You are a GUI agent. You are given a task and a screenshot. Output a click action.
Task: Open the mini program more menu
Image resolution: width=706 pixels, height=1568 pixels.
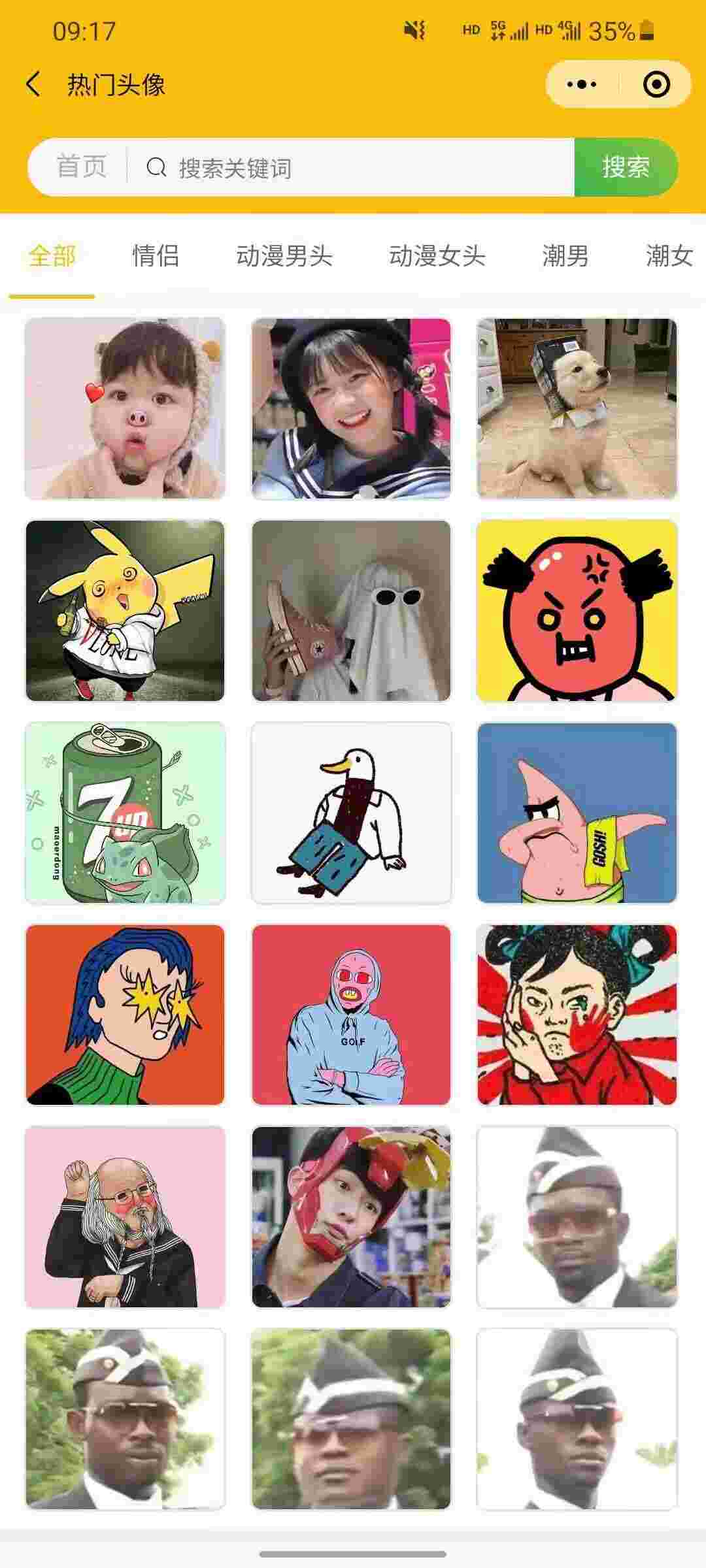581,84
